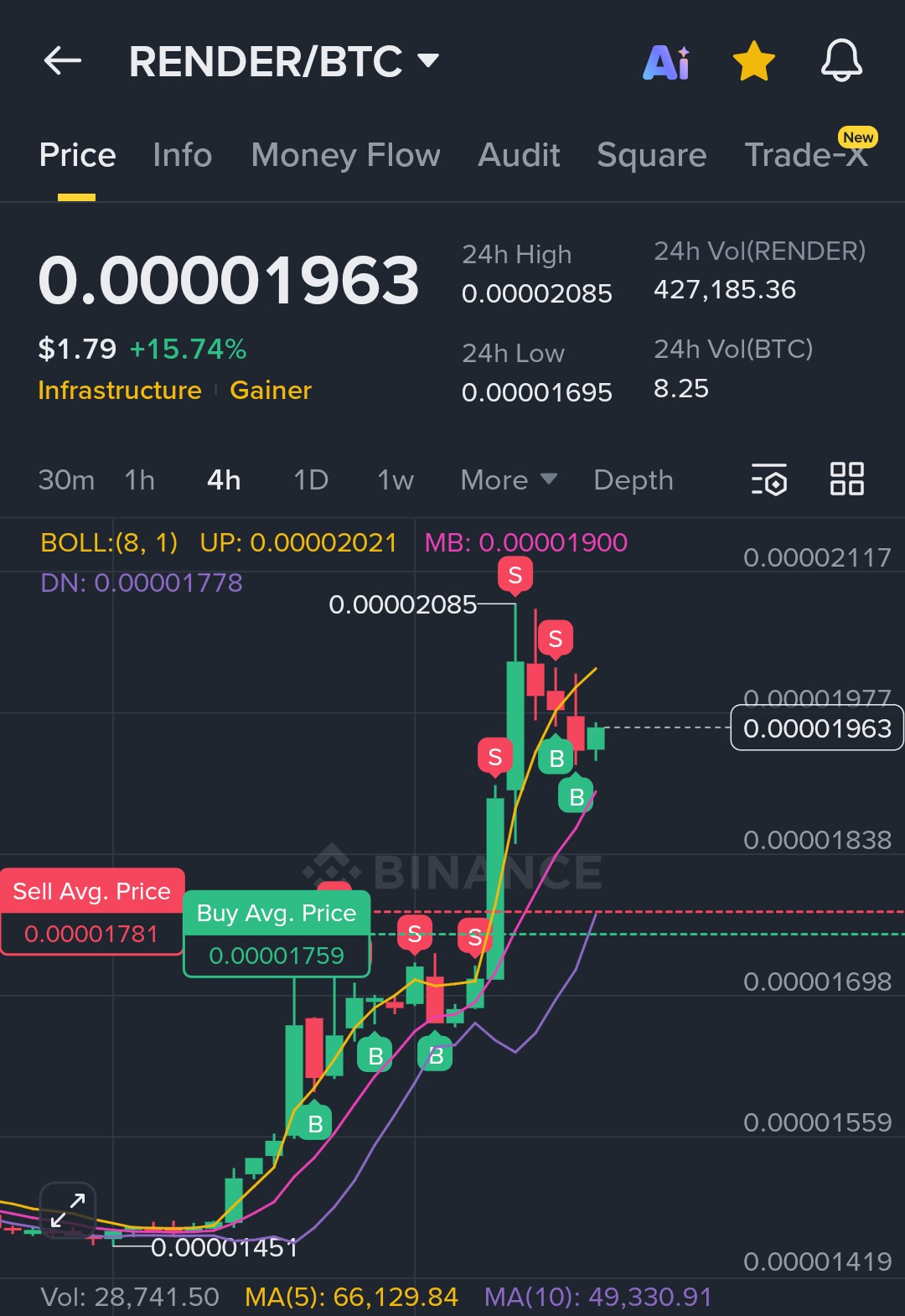905x1316 pixels.
Task: Switch to the Money Flow tab
Action: [x=345, y=155]
